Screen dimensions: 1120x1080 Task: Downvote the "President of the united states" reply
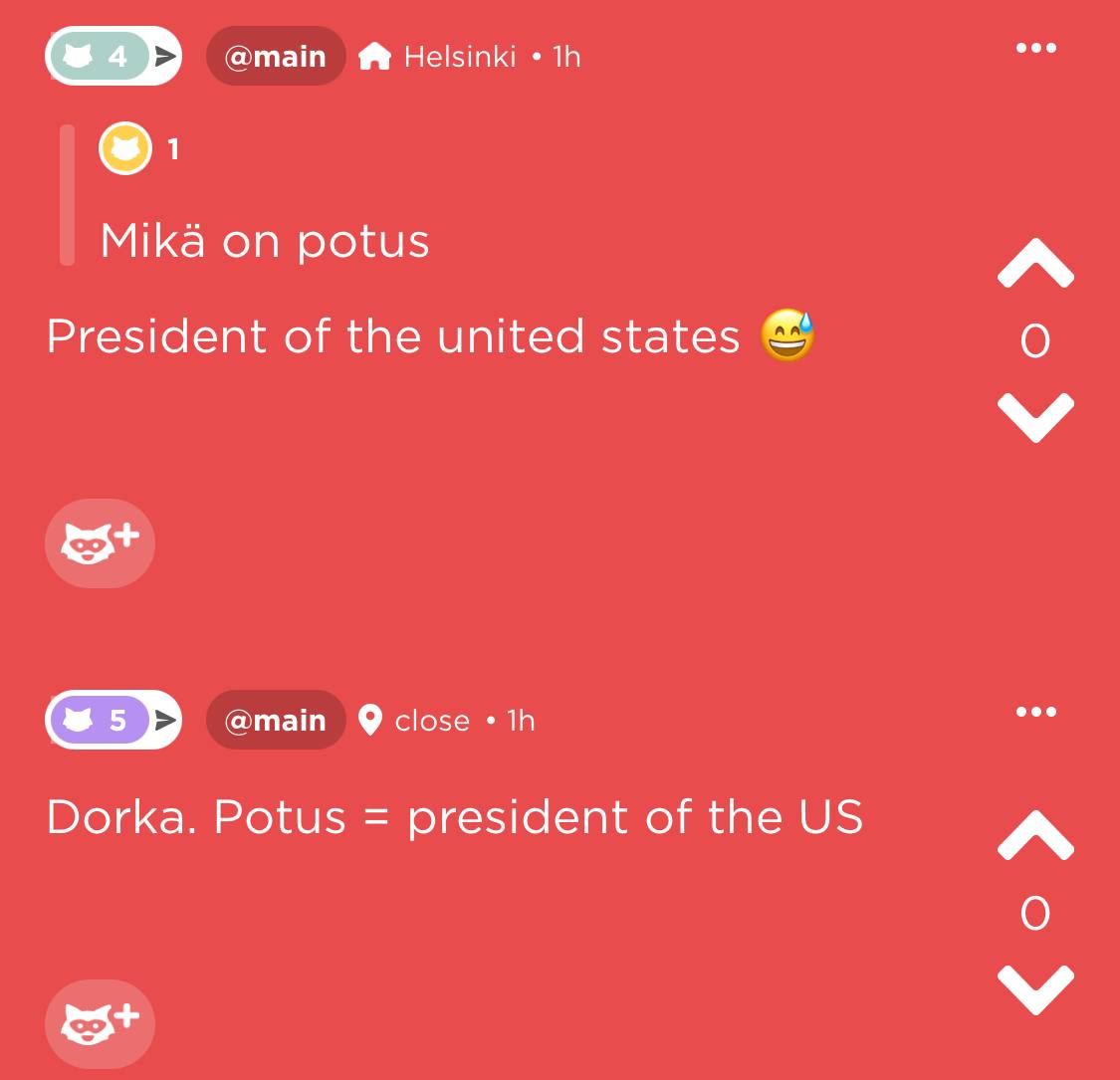click(1035, 416)
